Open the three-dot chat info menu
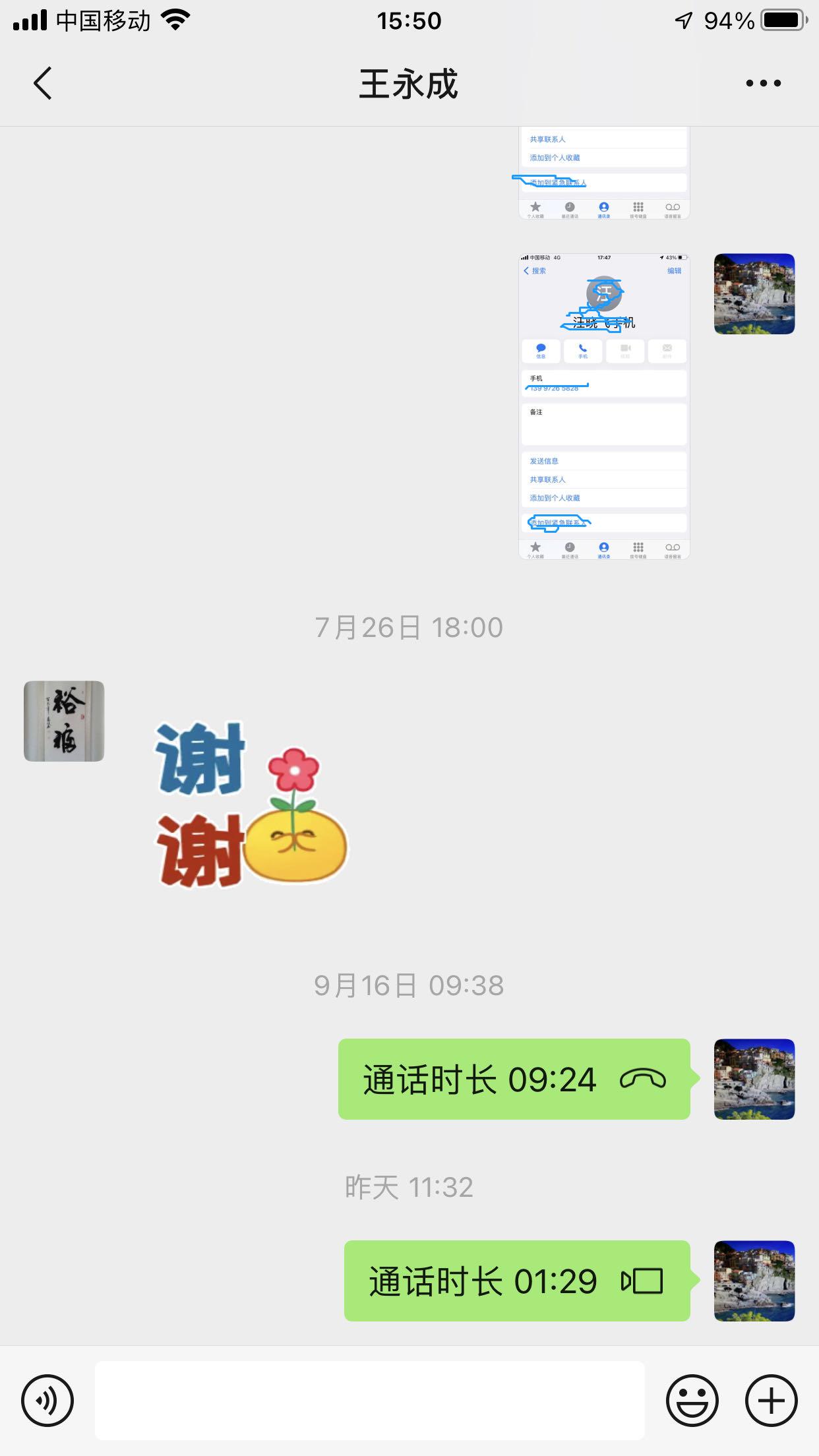 [x=763, y=84]
